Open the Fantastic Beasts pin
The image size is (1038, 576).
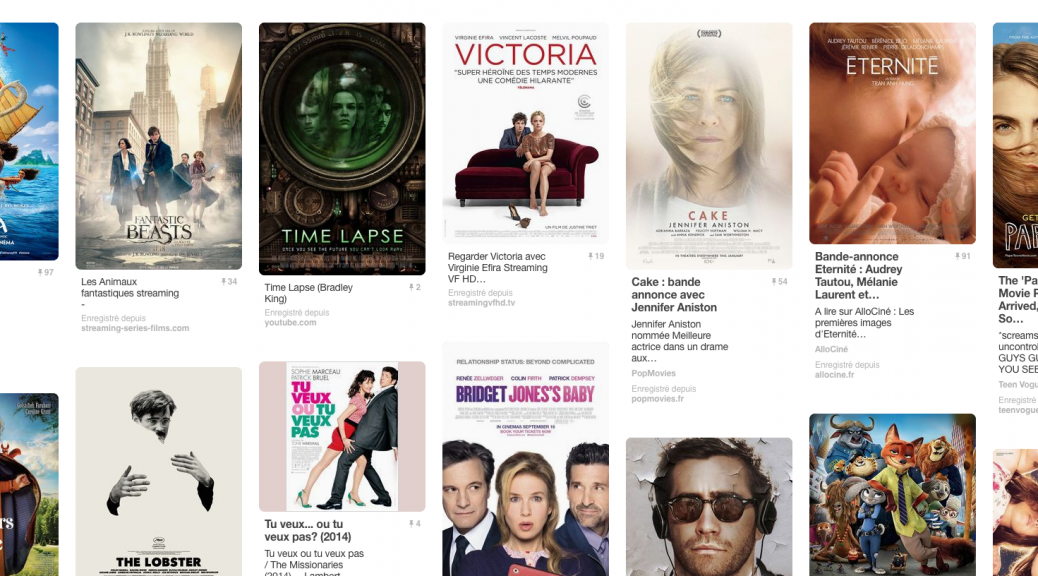(158, 146)
